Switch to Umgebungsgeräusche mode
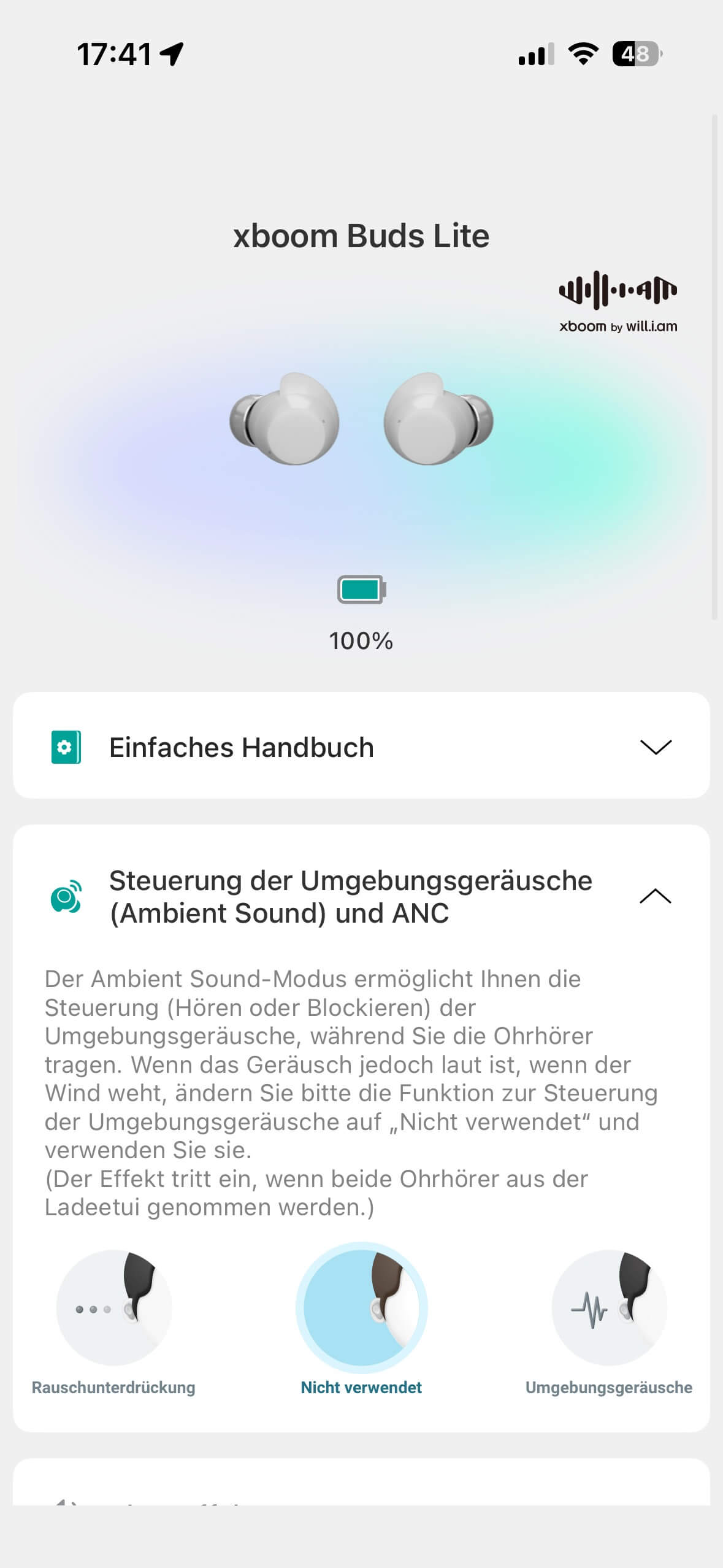The height and width of the screenshot is (1568, 723). pos(609,1308)
